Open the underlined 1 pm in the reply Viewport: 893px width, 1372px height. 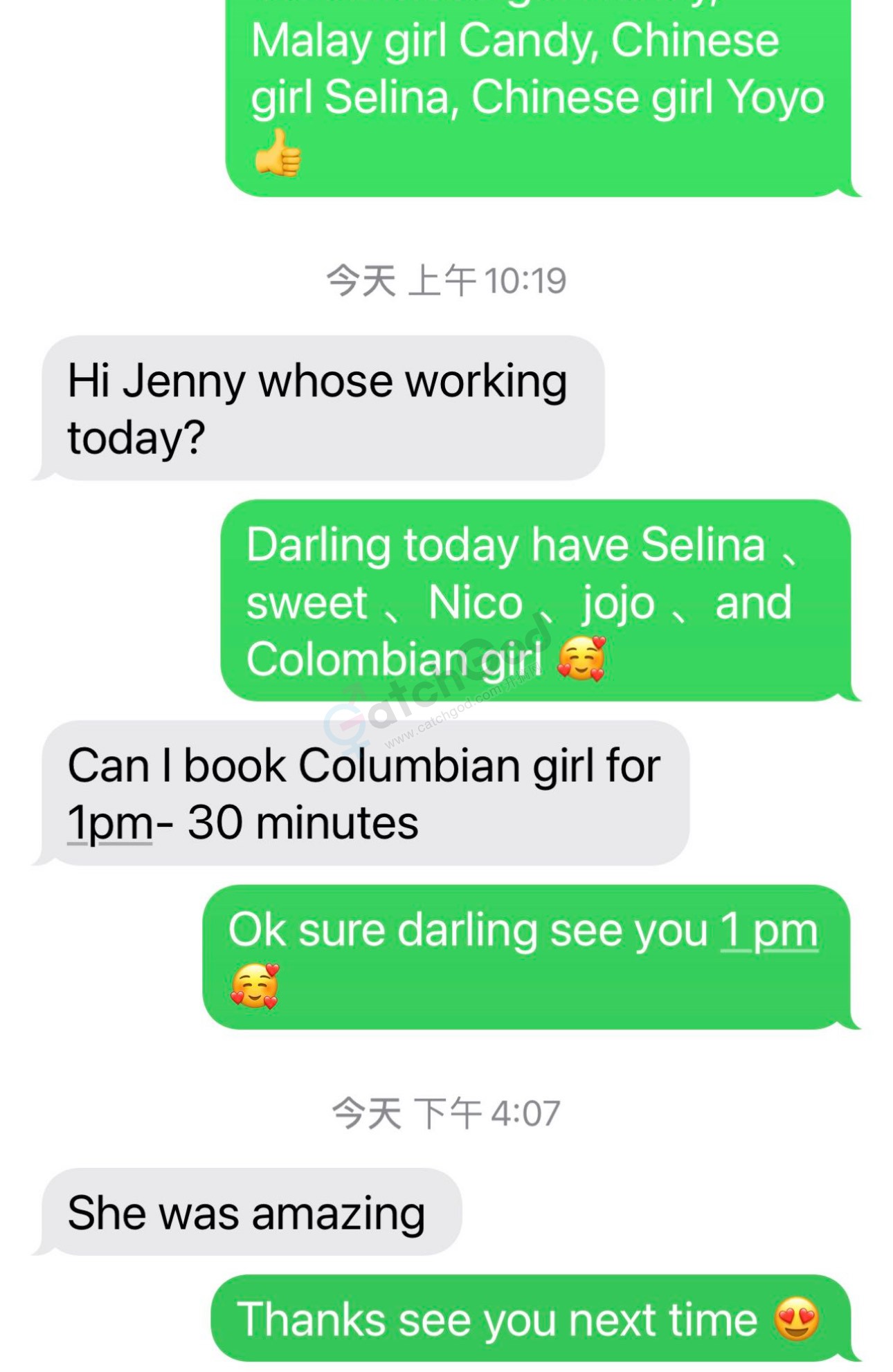(769, 931)
